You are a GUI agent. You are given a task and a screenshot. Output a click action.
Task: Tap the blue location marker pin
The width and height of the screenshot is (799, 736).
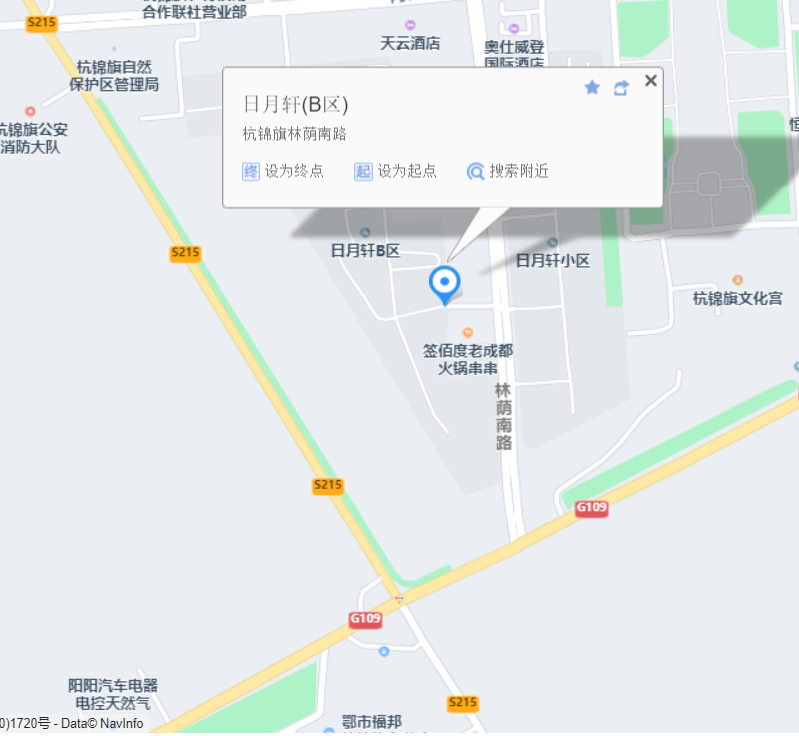pyautogui.click(x=444, y=283)
